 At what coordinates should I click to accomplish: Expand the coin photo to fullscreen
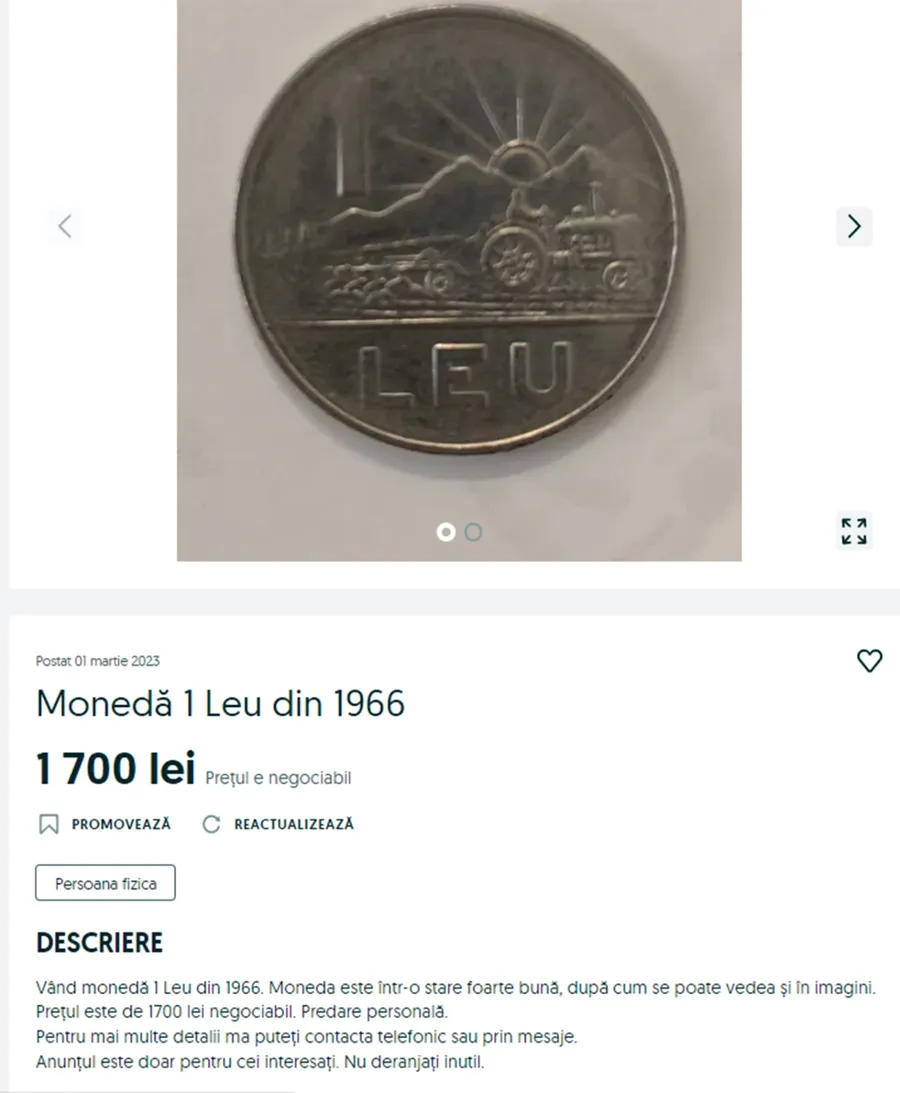pos(854,531)
